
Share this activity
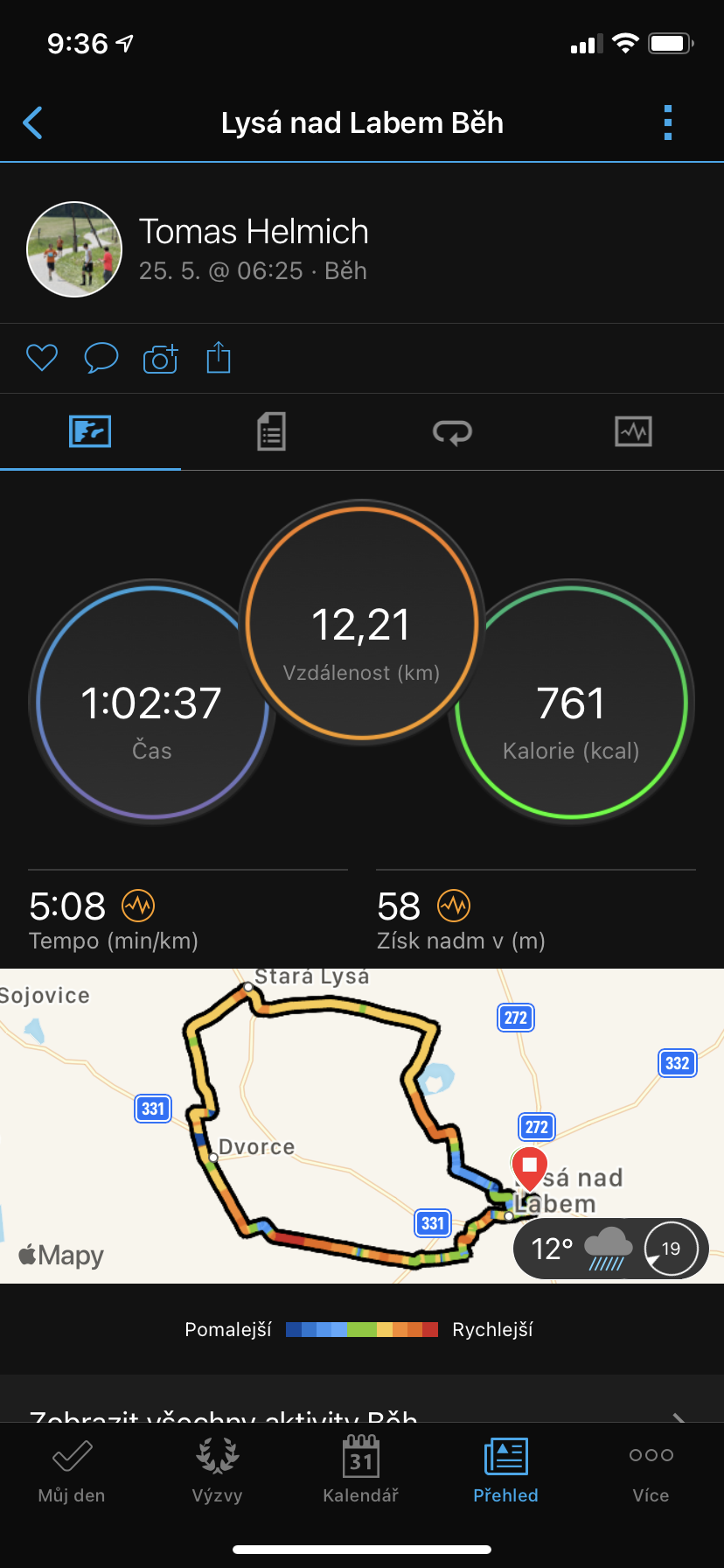click(x=219, y=357)
